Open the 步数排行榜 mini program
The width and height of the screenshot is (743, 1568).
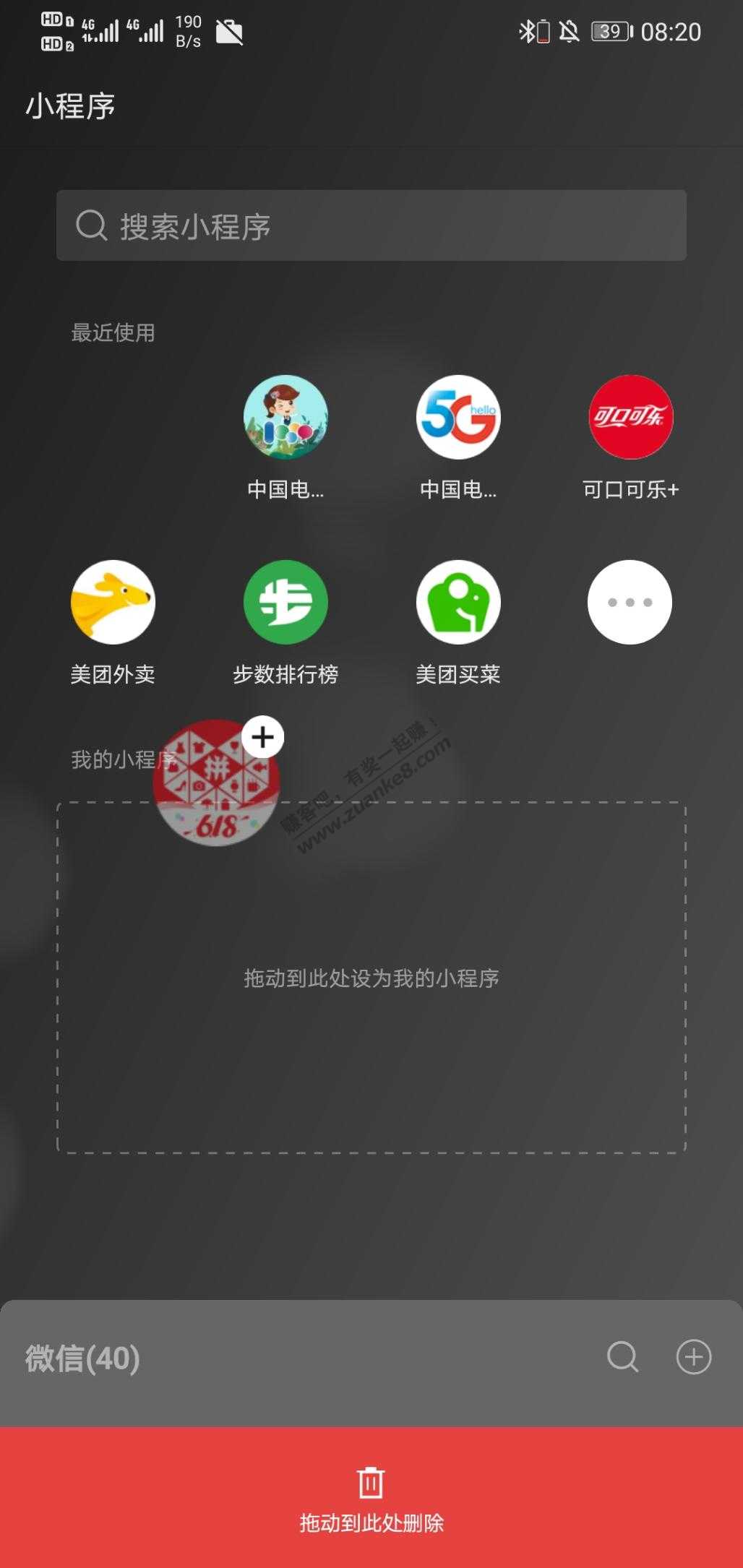(x=285, y=603)
